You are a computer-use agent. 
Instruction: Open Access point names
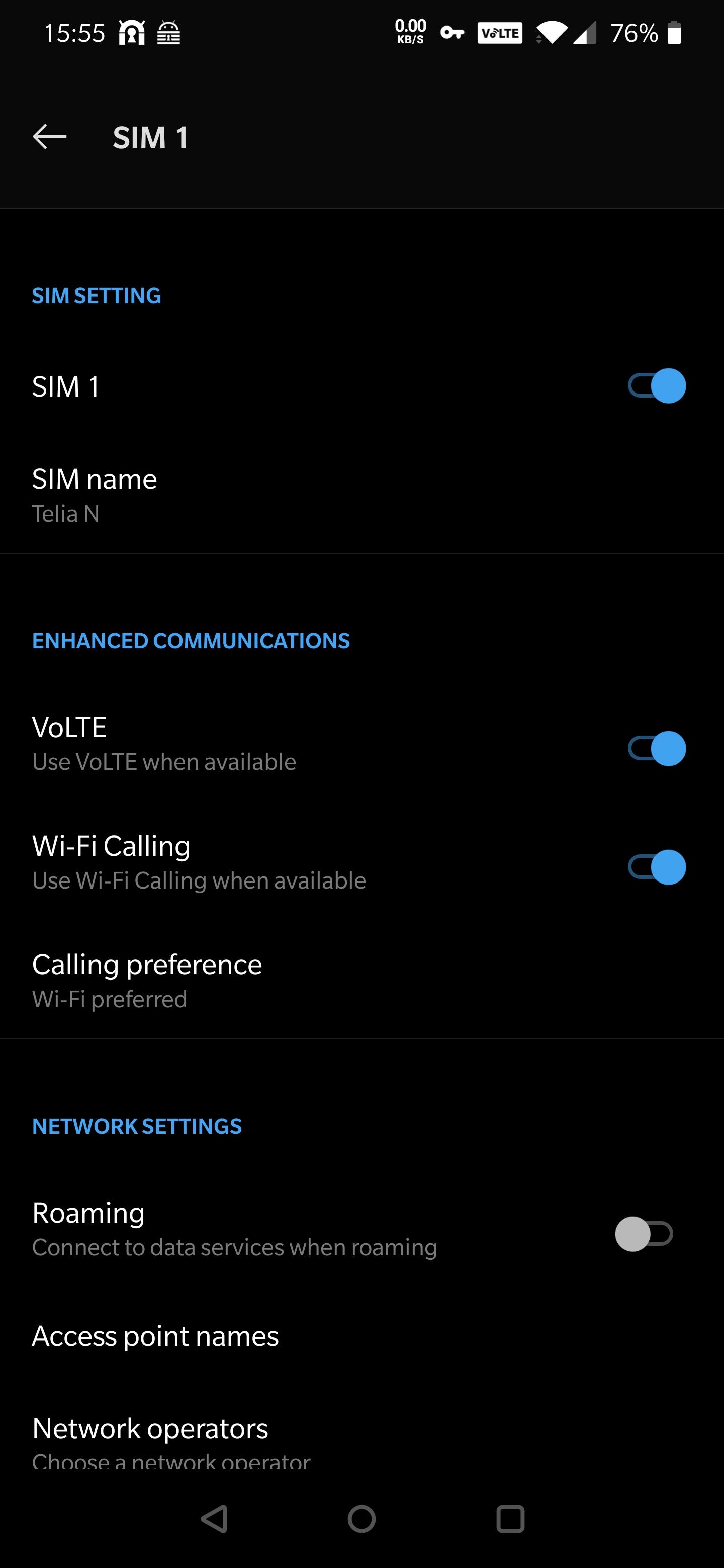pyautogui.click(x=361, y=1335)
